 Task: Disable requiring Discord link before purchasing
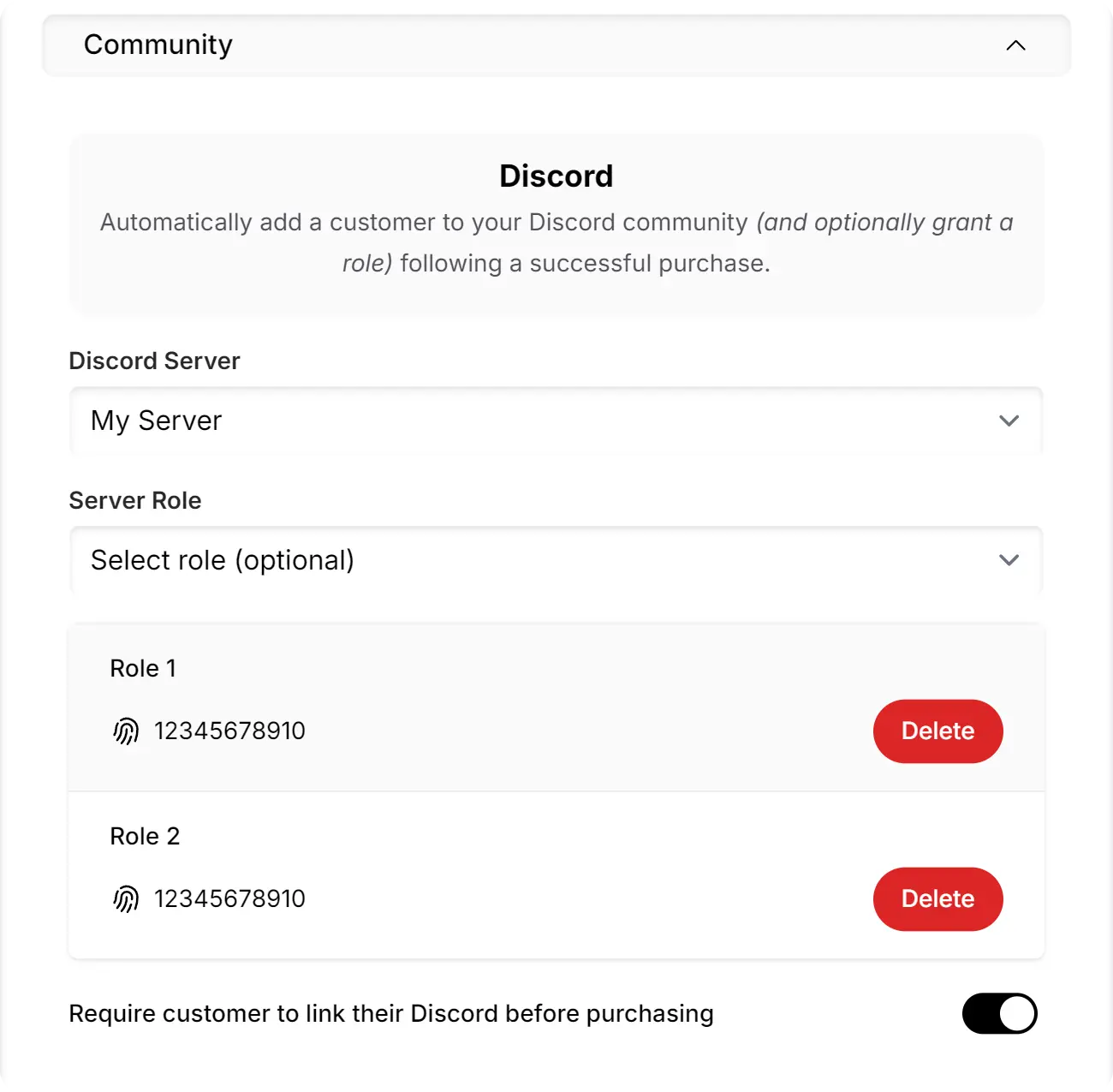pos(999,1013)
